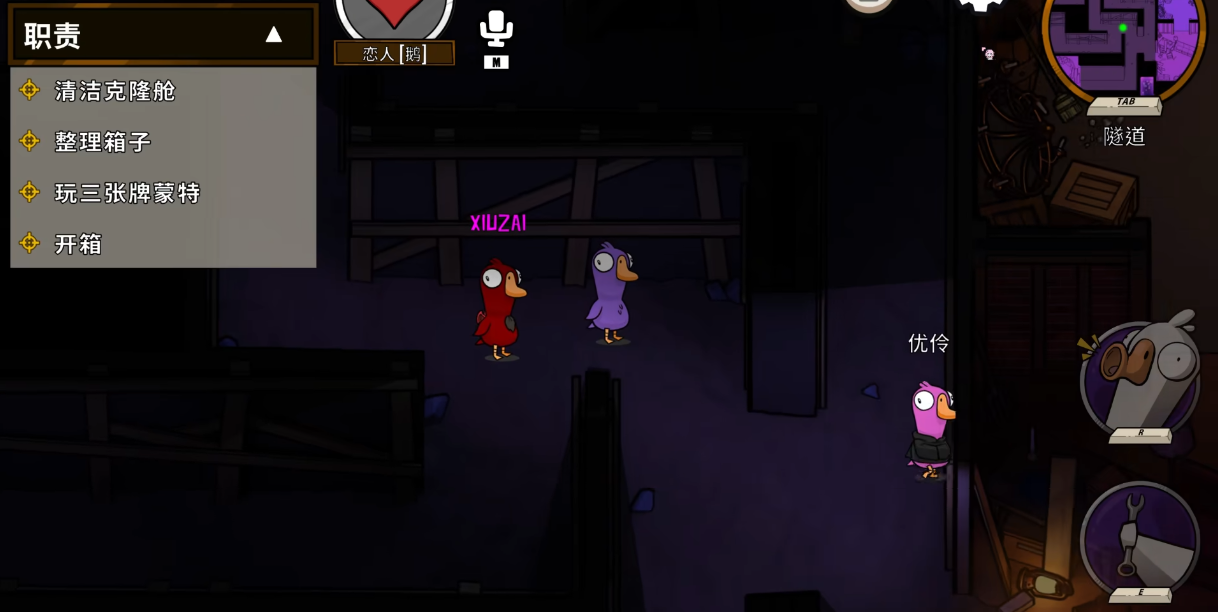Collapse the 职责 task list panel
This screenshot has width=1218, height=612.
click(273, 35)
